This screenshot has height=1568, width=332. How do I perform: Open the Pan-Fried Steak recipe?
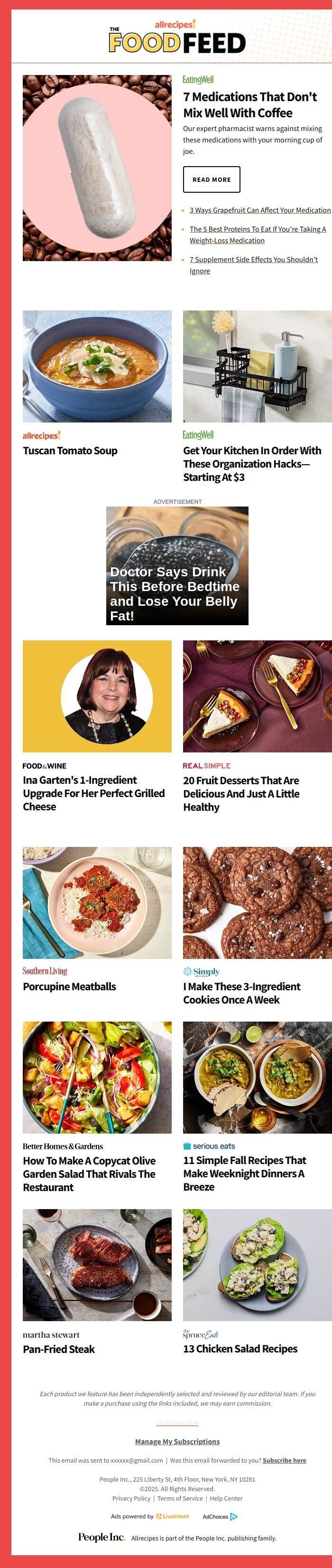59,1350
